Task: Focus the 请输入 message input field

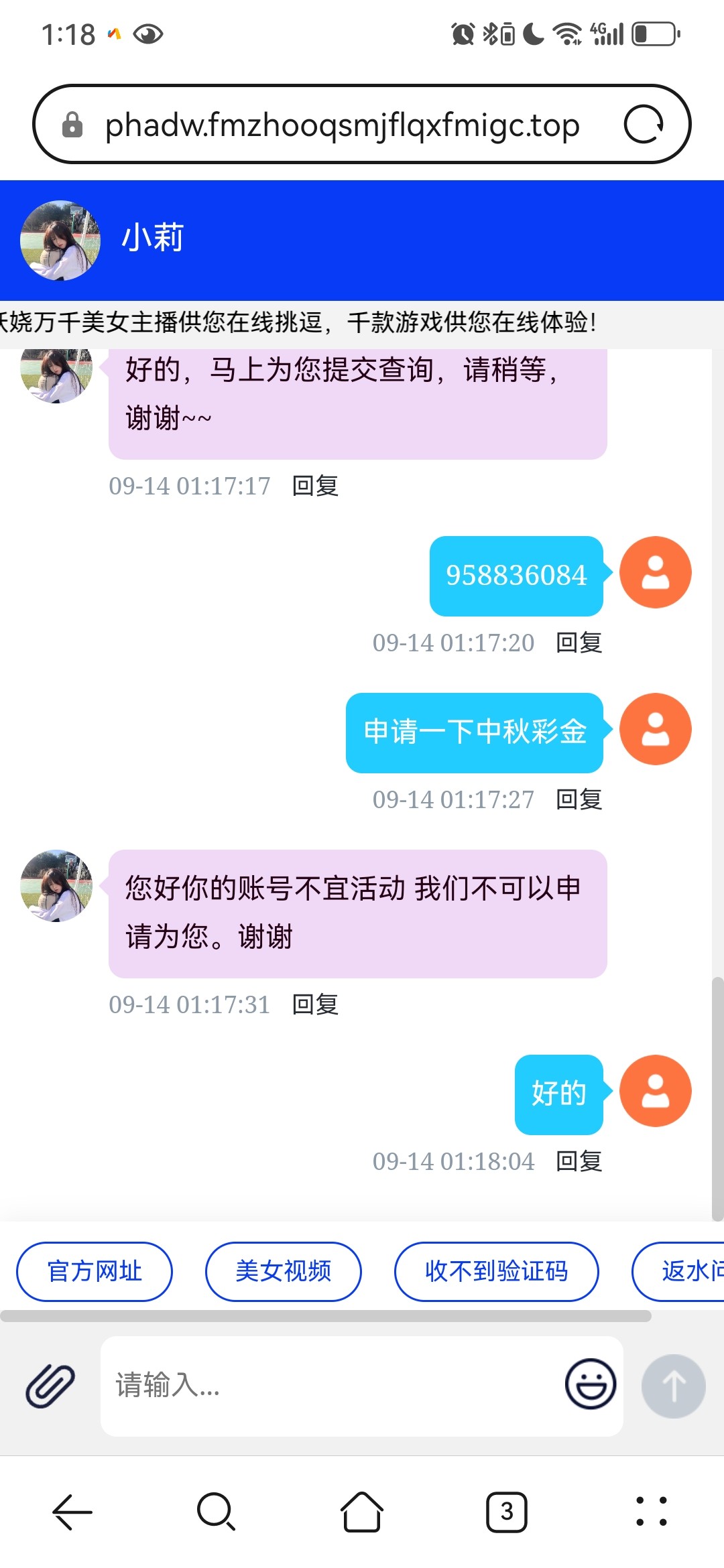Action: 328,1385
